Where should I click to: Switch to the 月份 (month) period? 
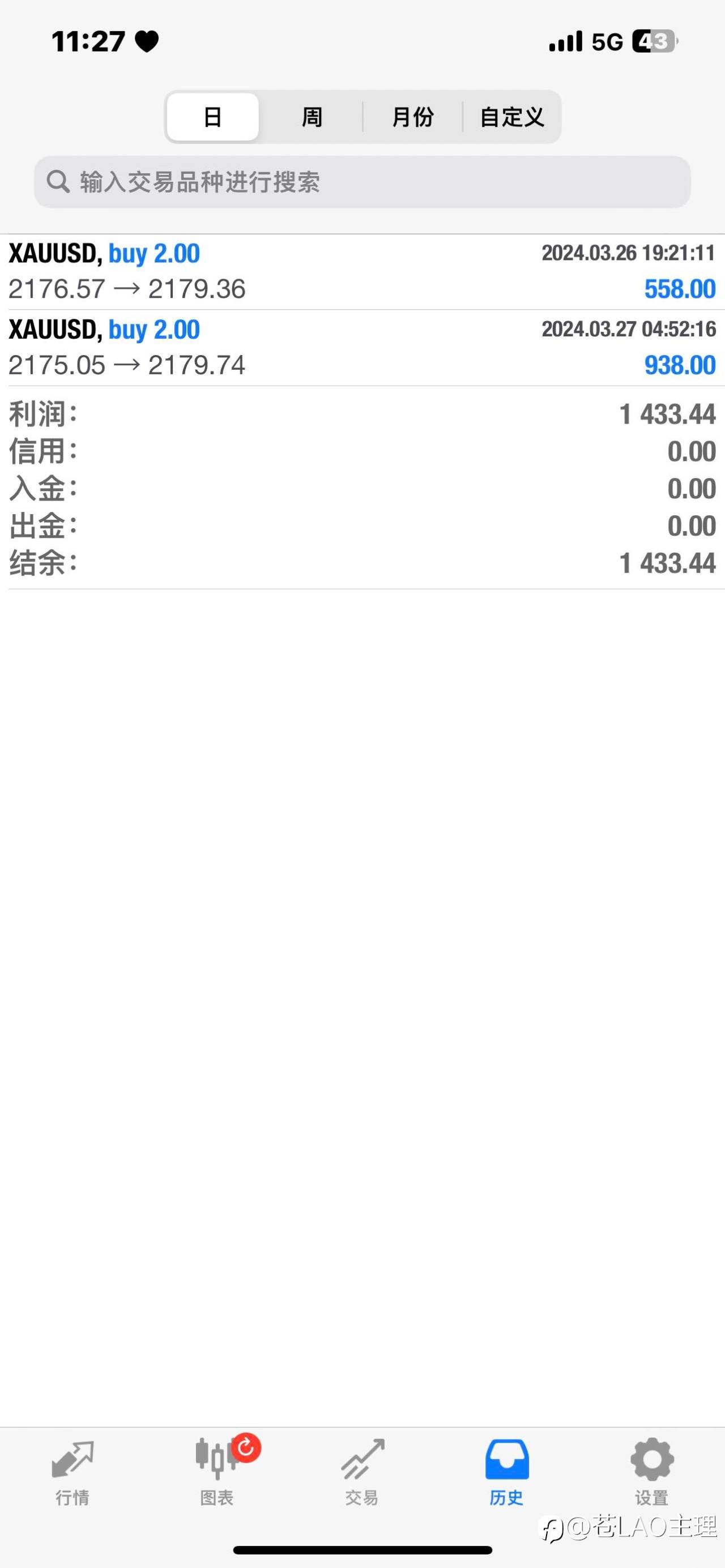[x=413, y=117]
